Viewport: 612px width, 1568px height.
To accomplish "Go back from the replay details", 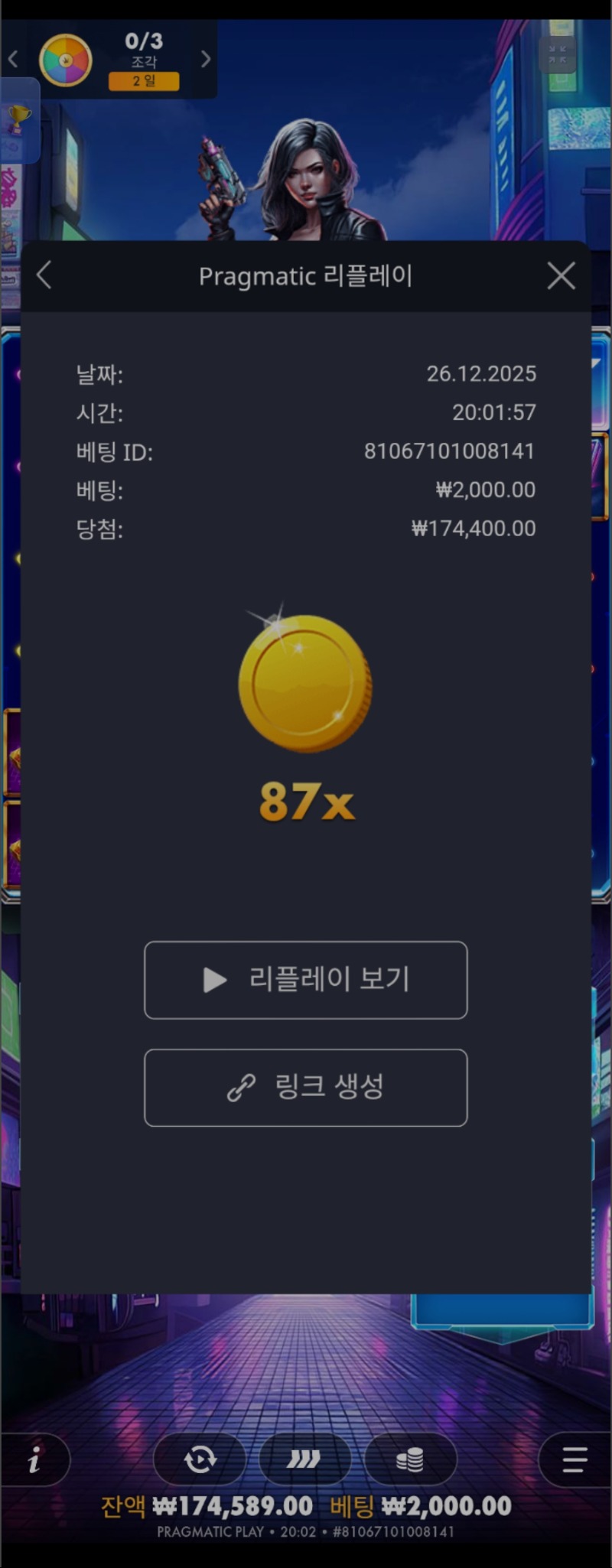I will pos(44,276).
